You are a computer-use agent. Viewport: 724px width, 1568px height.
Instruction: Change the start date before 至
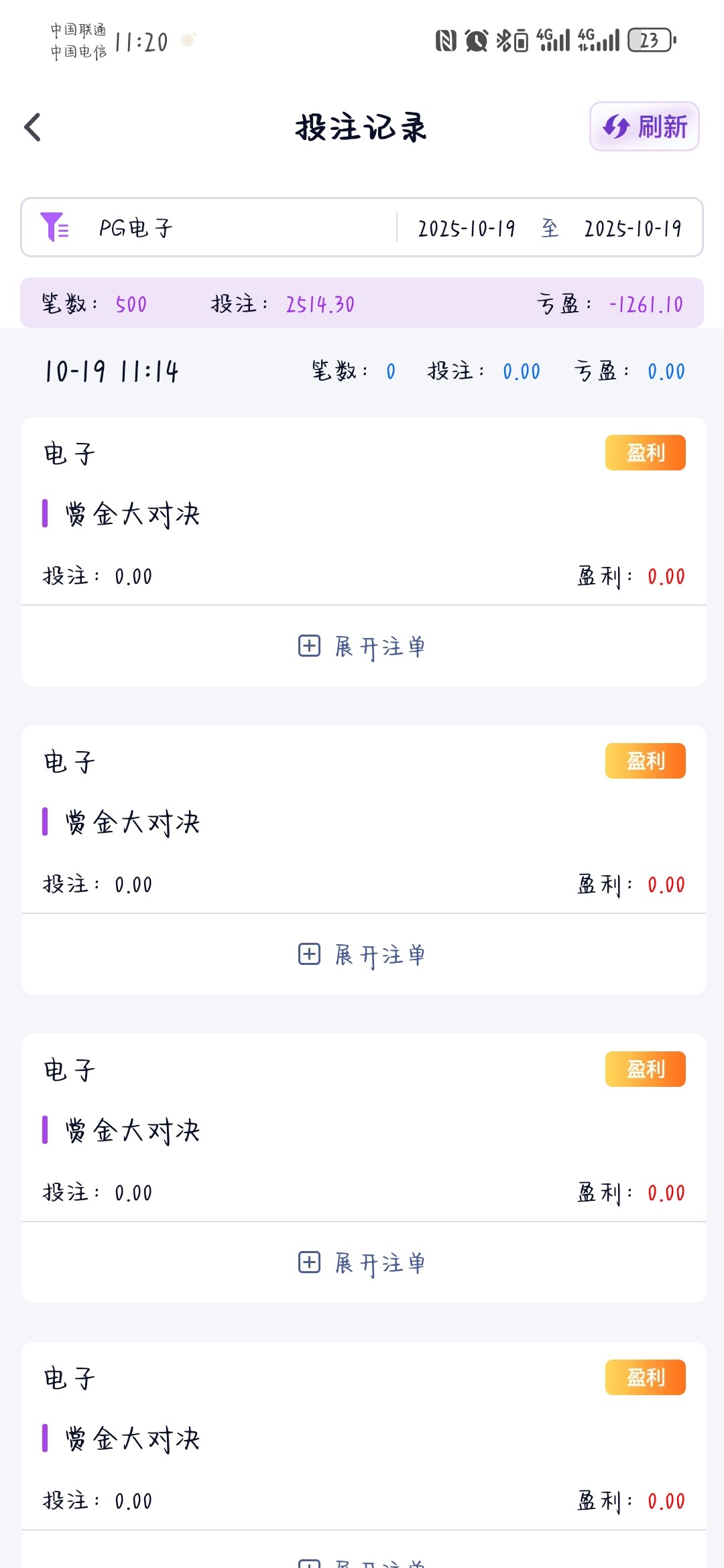(x=467, y=228)
